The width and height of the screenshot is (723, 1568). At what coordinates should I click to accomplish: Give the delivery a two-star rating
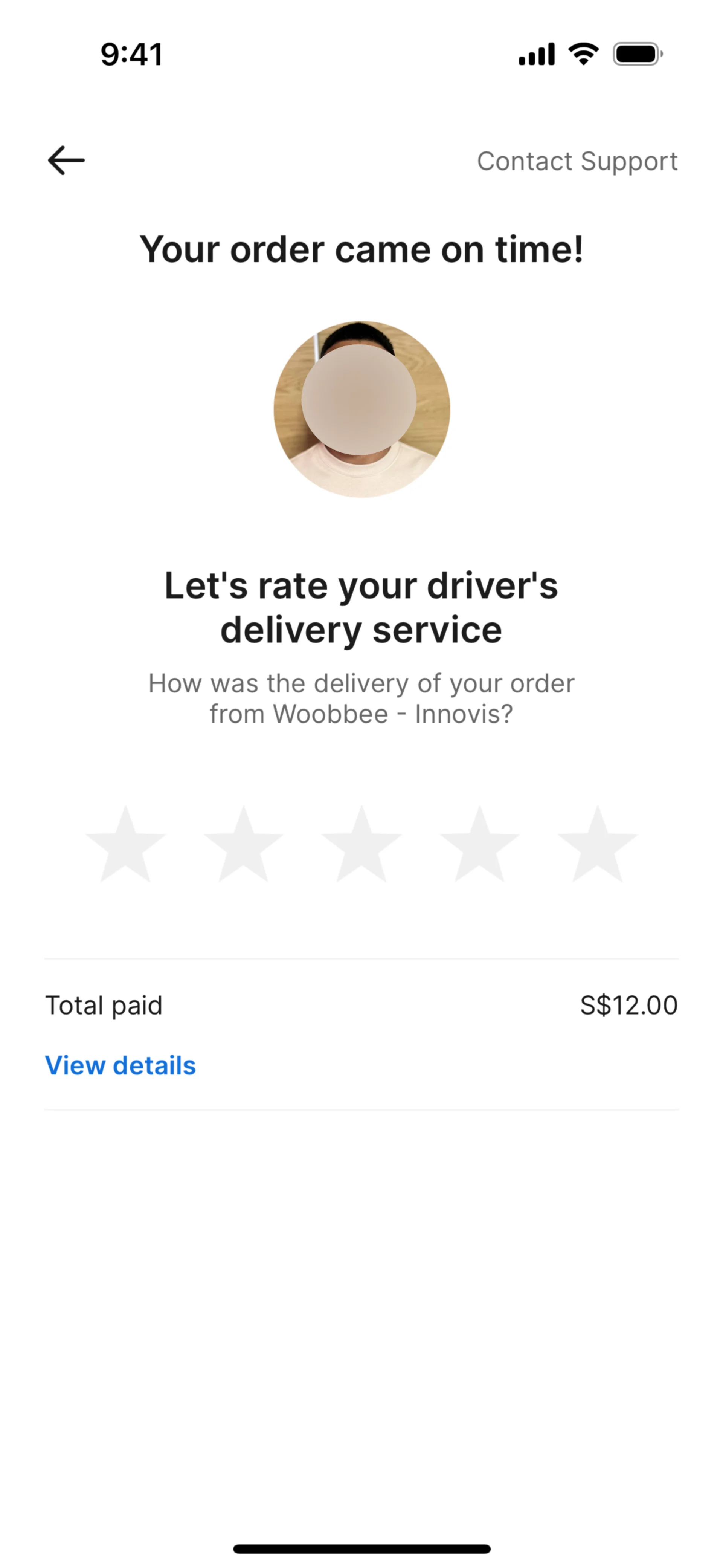[243, 845]
